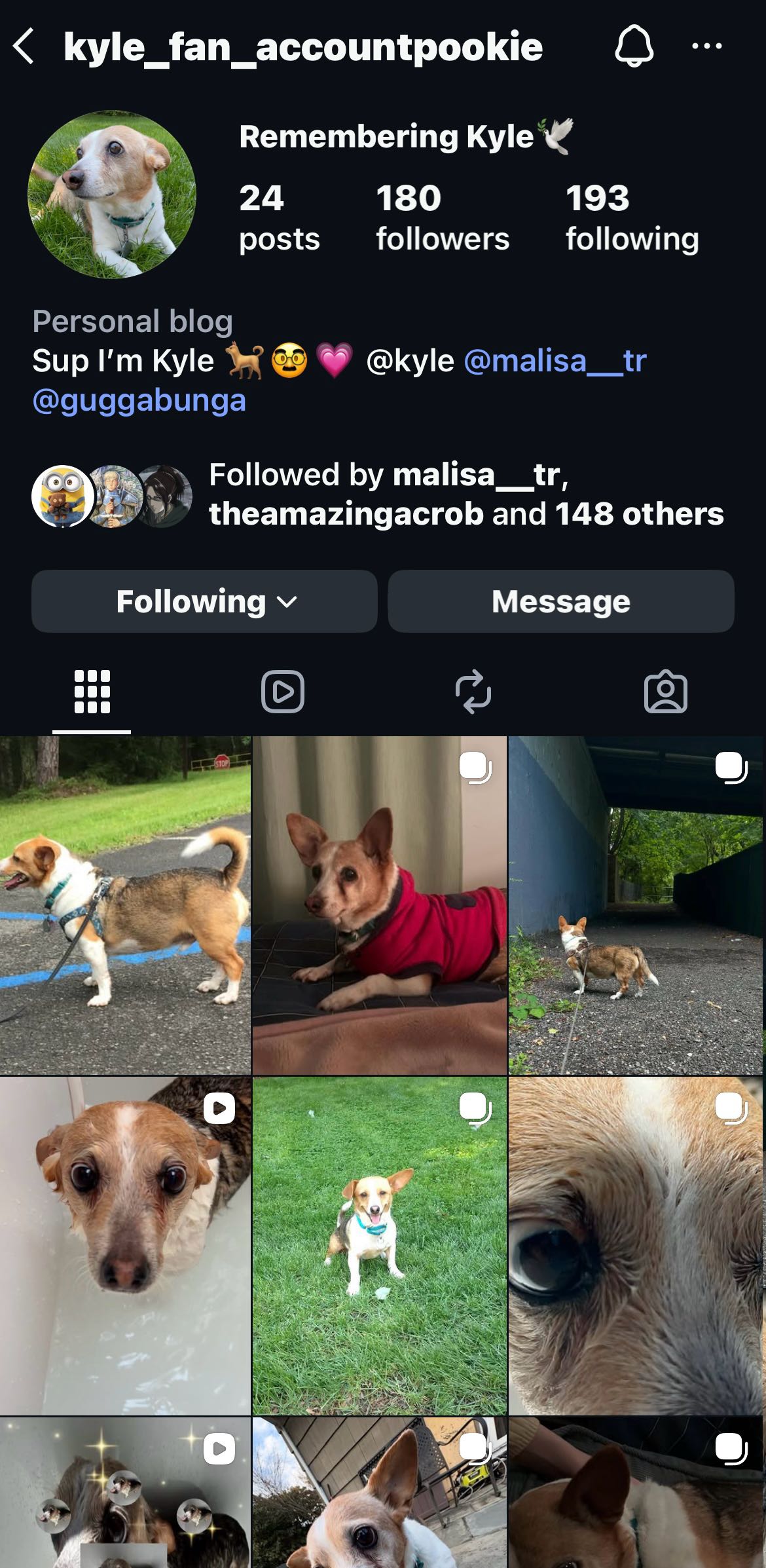Open post of dog on leash near stop sign
The width and height of the screenshot is (766, 1568).
125,905
